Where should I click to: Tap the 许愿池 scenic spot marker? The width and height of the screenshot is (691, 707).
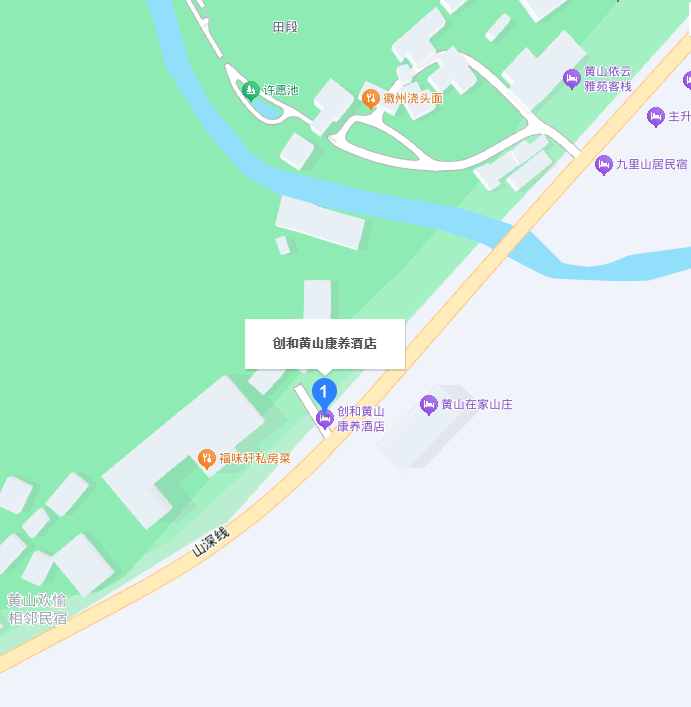pyautogui.click(x=251, y=91)
